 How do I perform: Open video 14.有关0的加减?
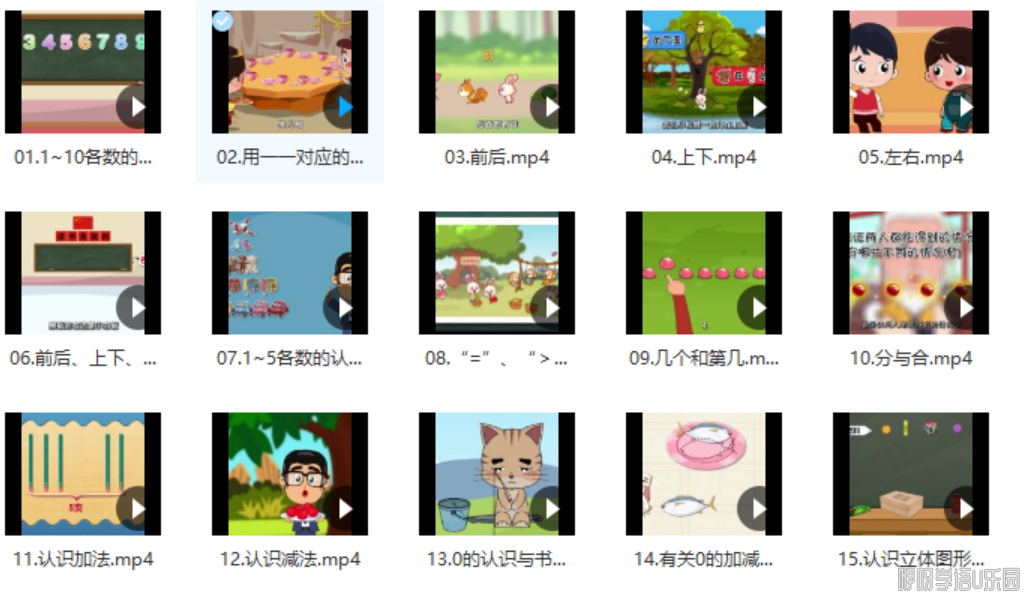pyautogui.click(x=703, y=473)
